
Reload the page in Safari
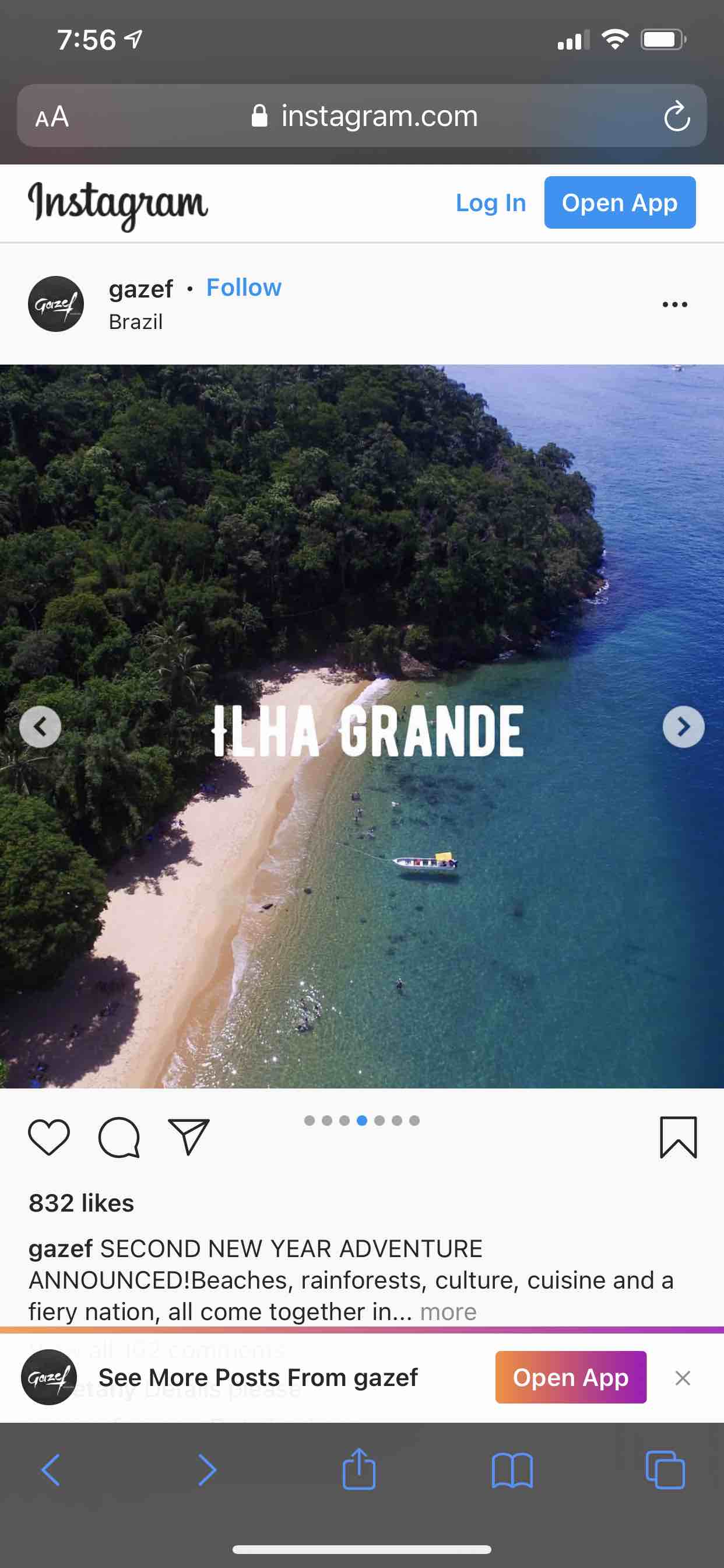677,116
